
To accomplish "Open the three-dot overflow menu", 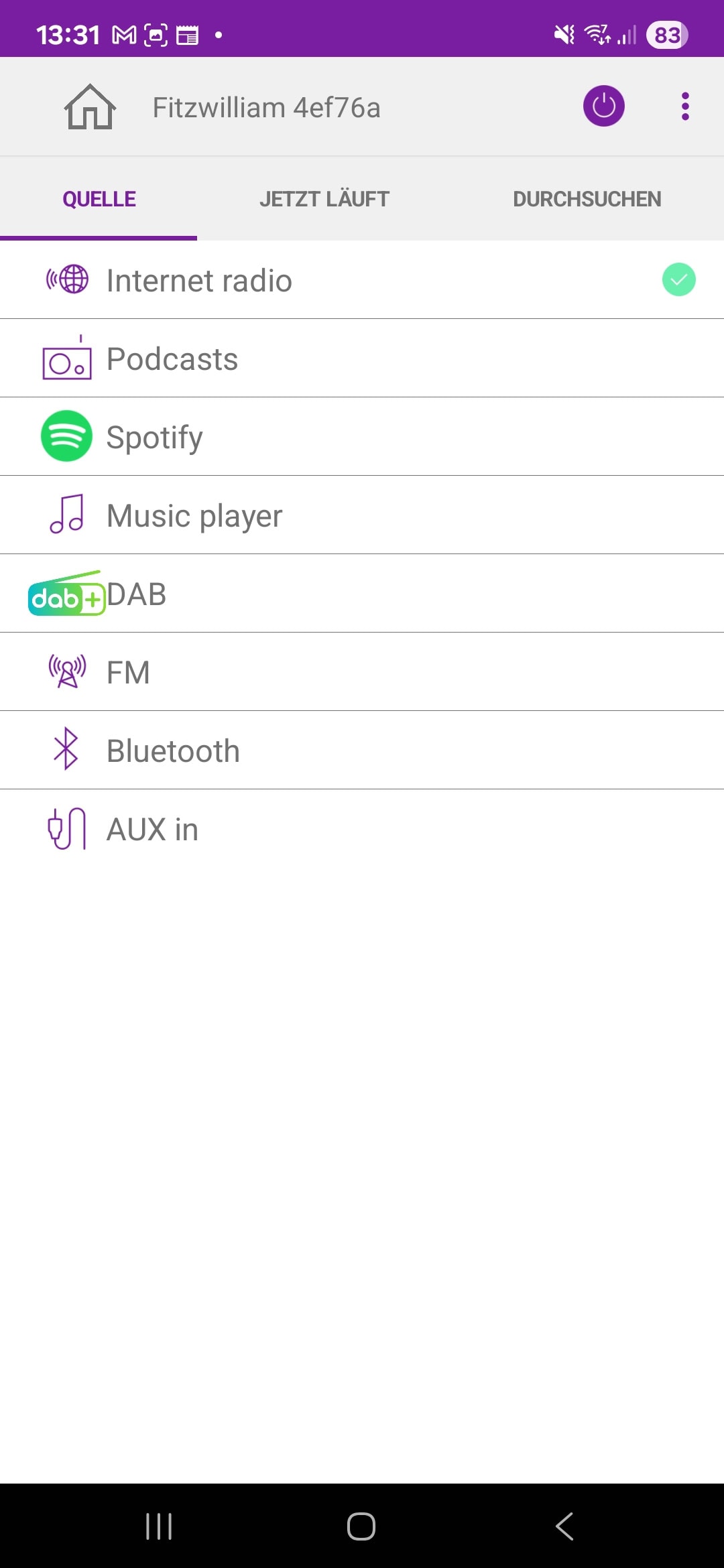I will tap(684, 107).
